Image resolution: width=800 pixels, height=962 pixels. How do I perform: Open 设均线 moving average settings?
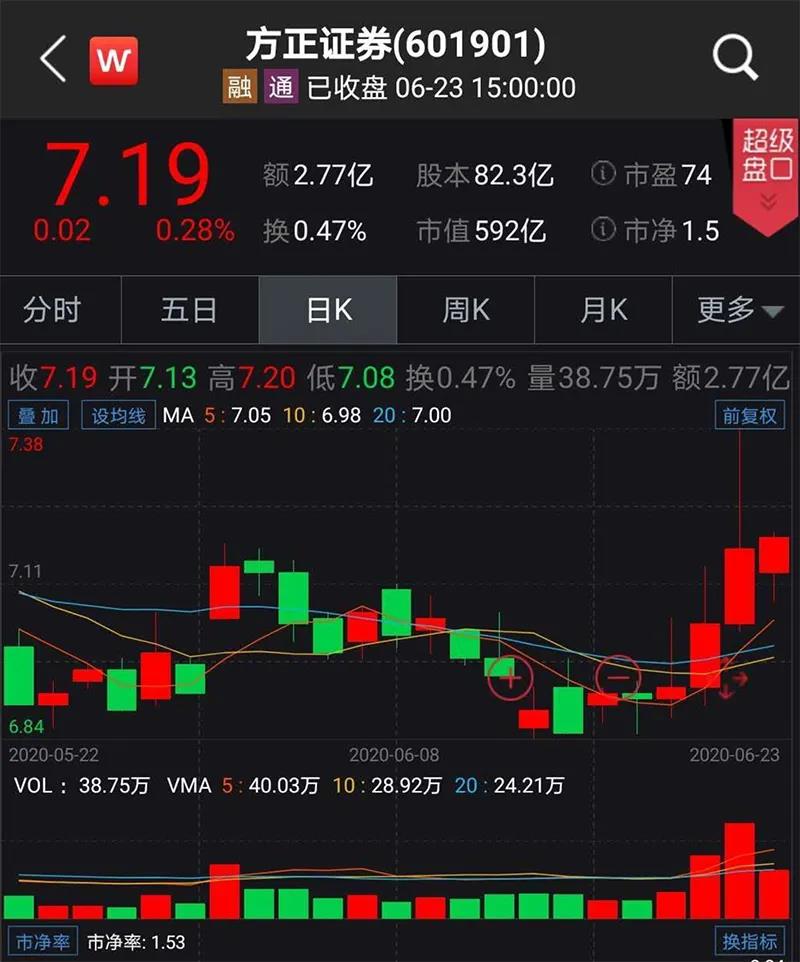(119, 416)
